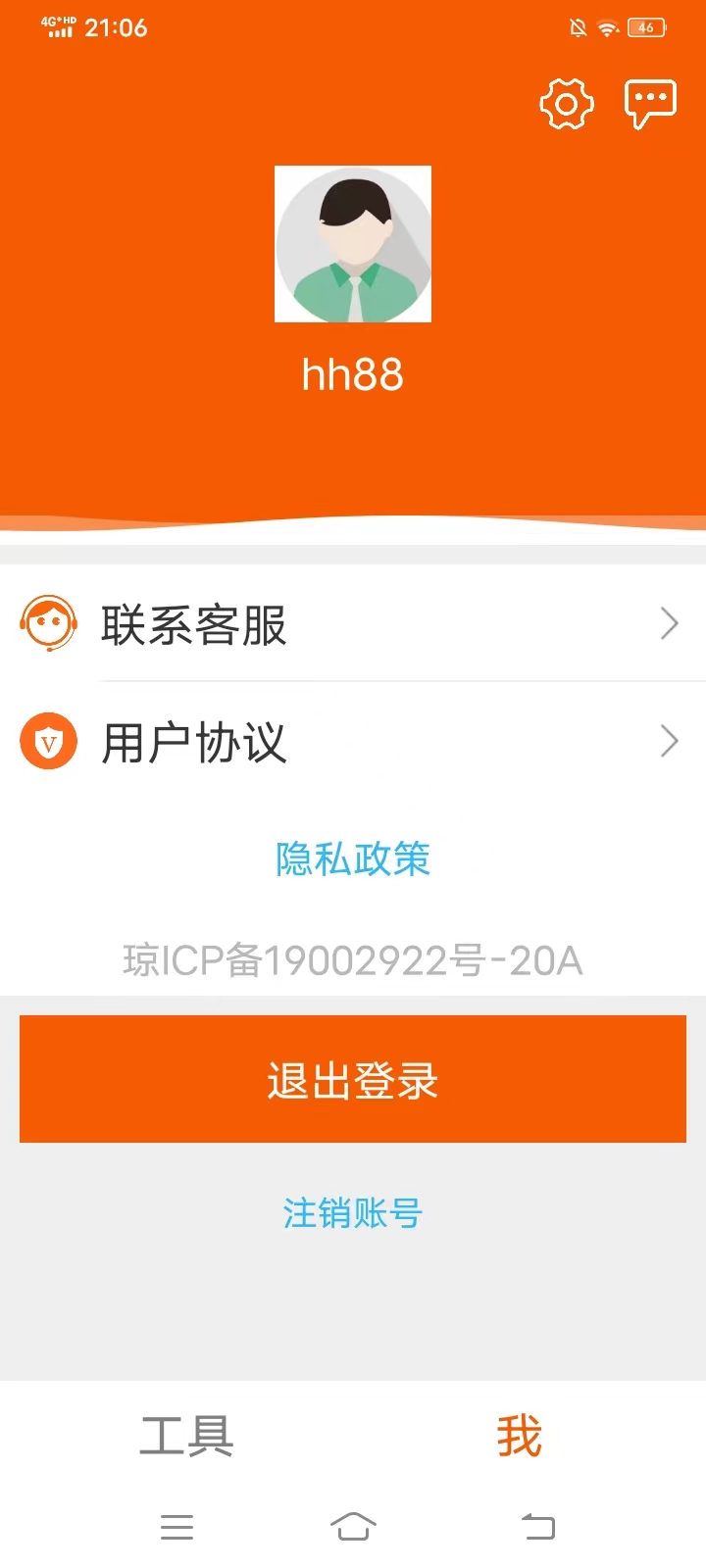
Task: Tap the hh88 profile avatar
Action: click(353, 244)
